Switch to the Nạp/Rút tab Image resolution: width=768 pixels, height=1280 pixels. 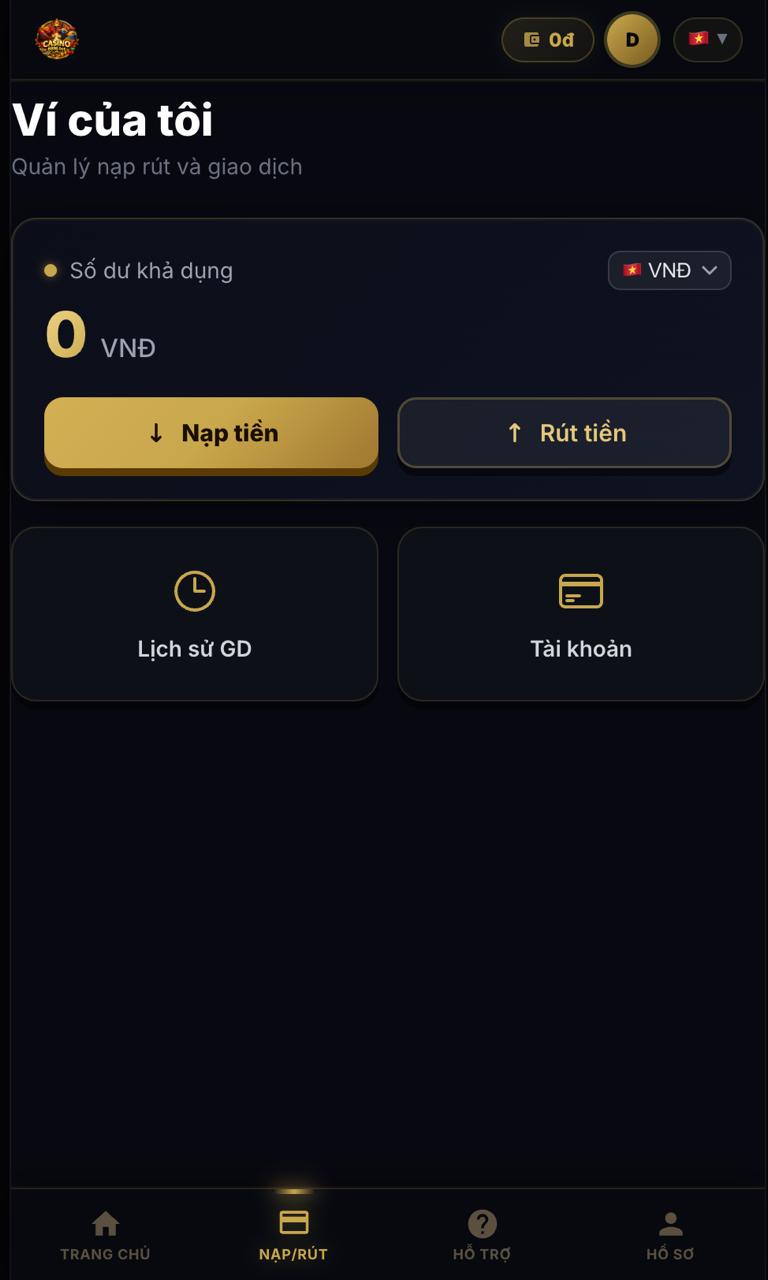293,1234
